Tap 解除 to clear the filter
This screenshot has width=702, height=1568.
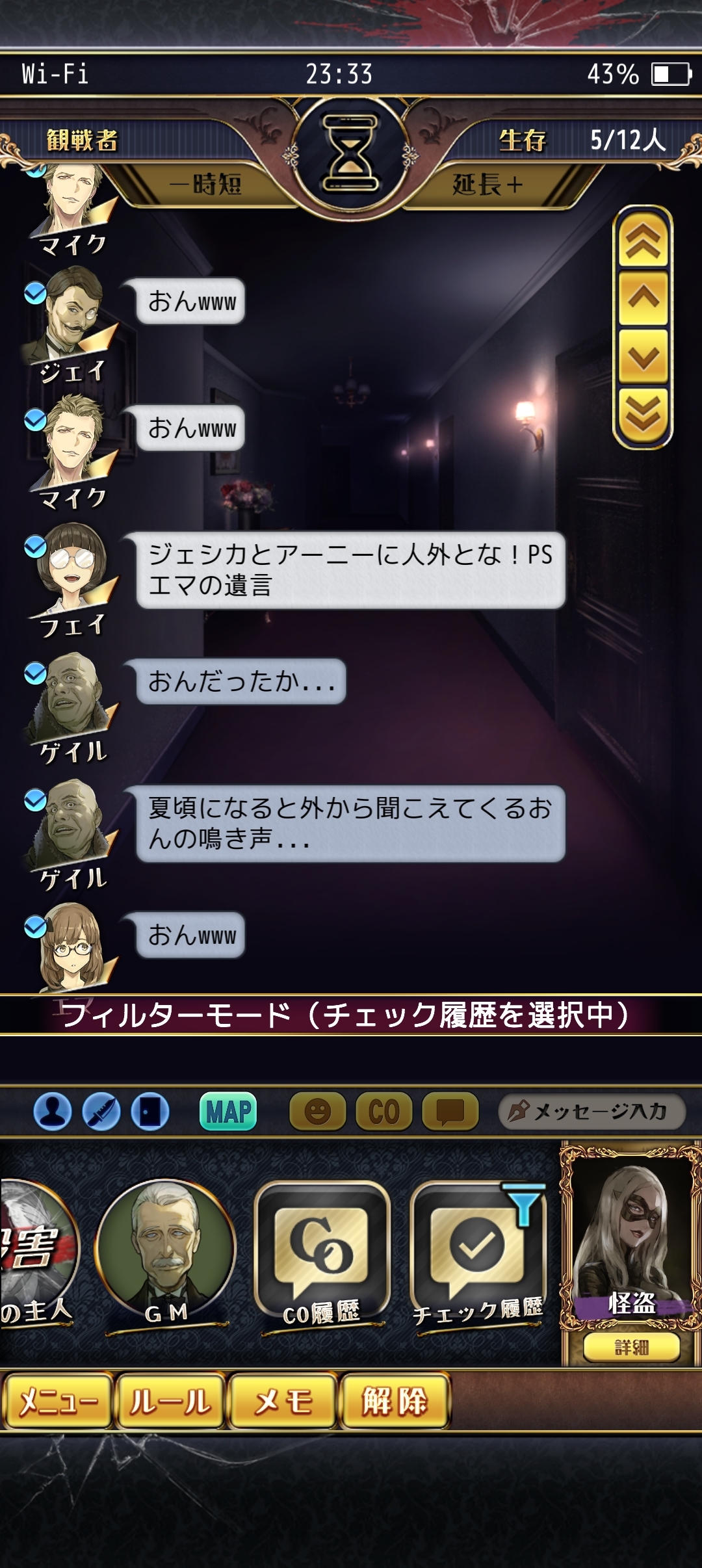395,1401
